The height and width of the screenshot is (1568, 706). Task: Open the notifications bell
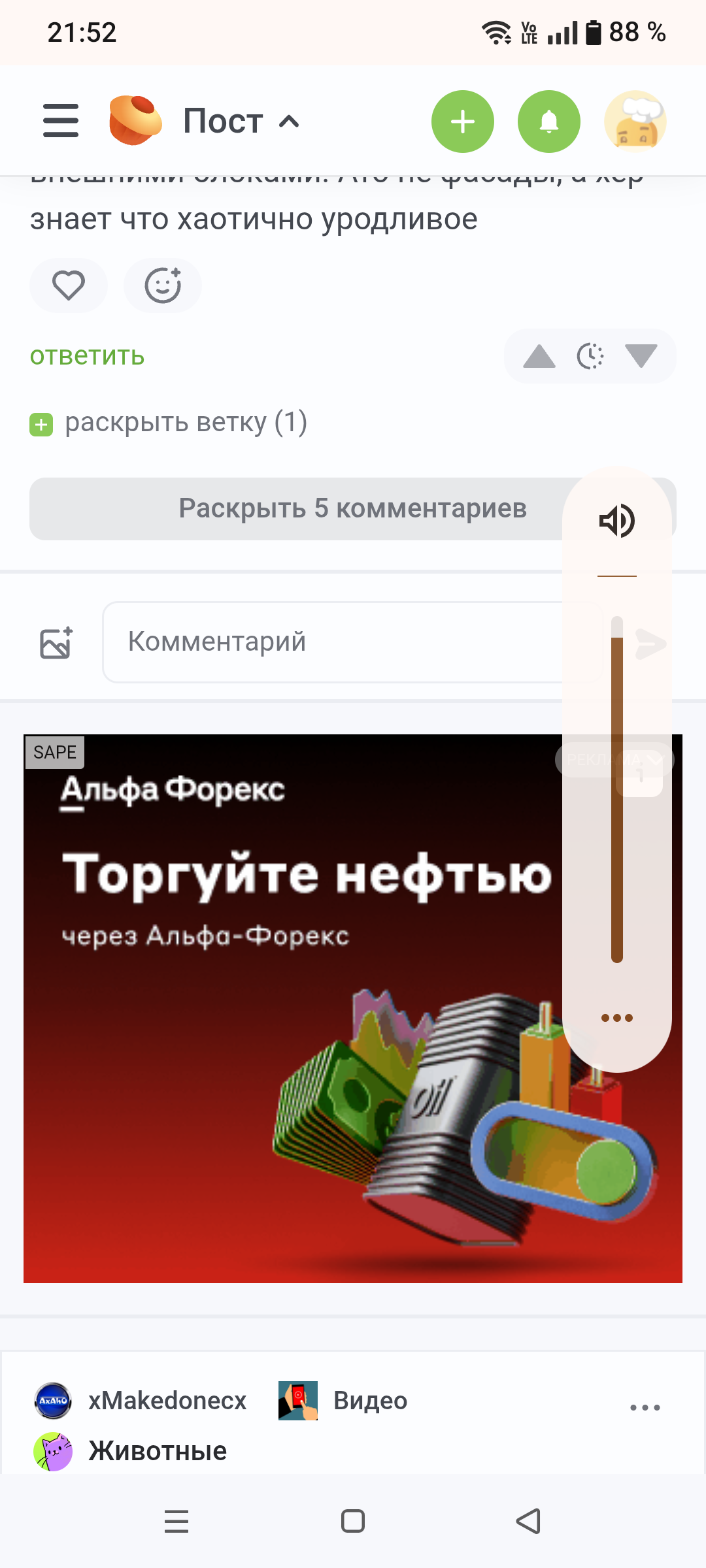tap(549, 122)
